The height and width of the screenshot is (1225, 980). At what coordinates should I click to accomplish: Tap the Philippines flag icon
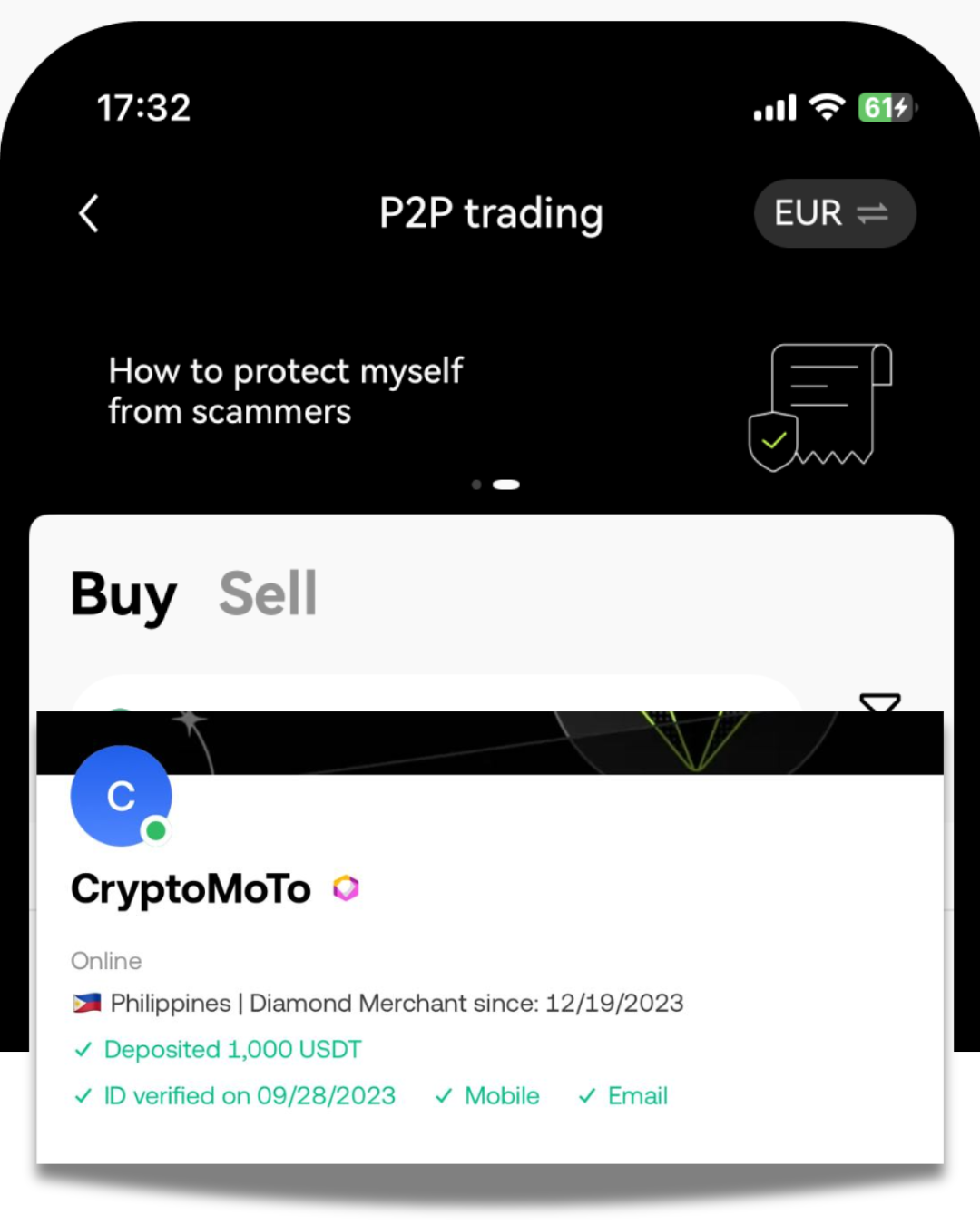pos(84,1003)
